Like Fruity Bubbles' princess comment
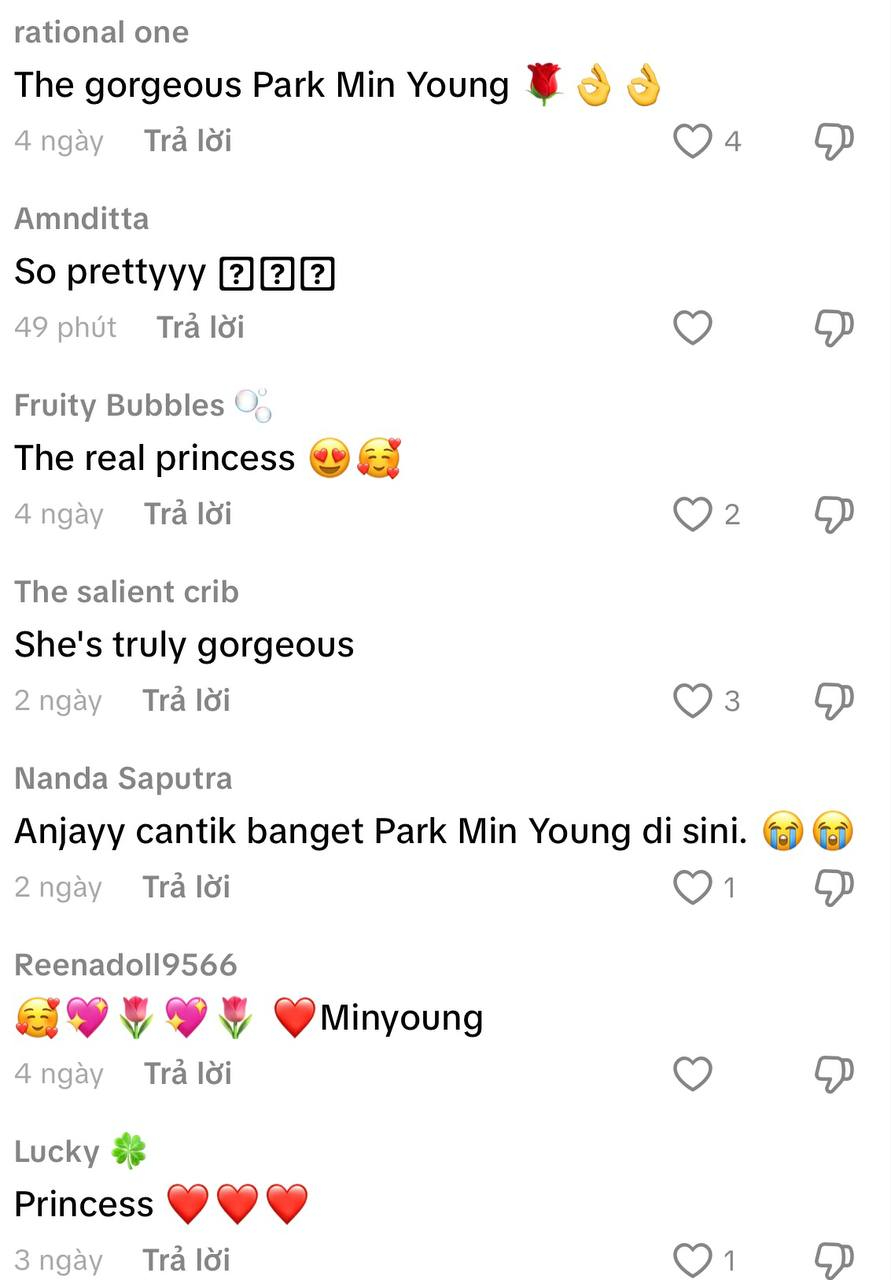The image size is (891, 1280). tap(692, 514)
